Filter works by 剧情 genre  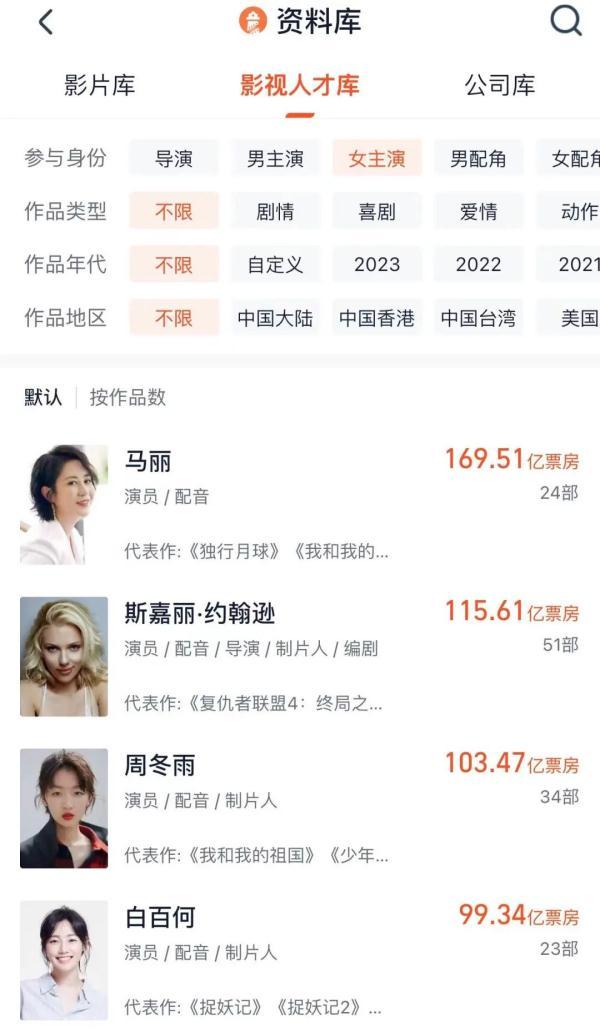point(275,211)
